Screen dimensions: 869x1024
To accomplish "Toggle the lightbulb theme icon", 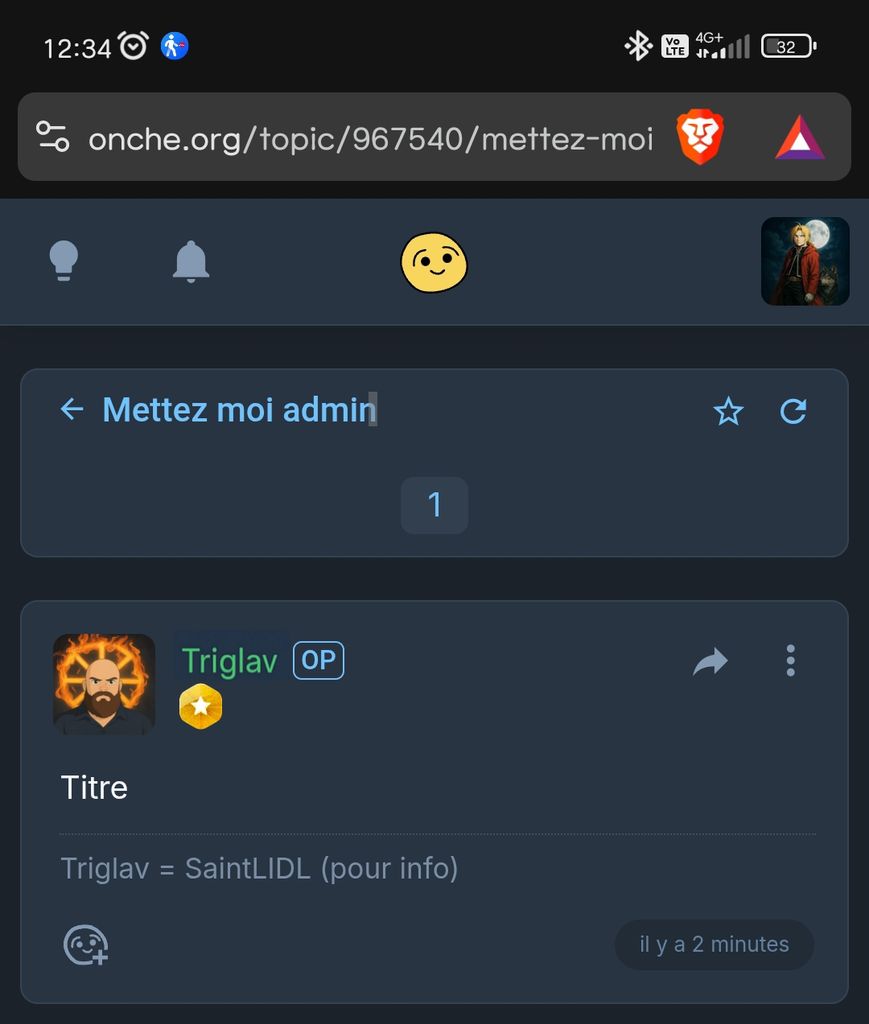I will (64, 261).
